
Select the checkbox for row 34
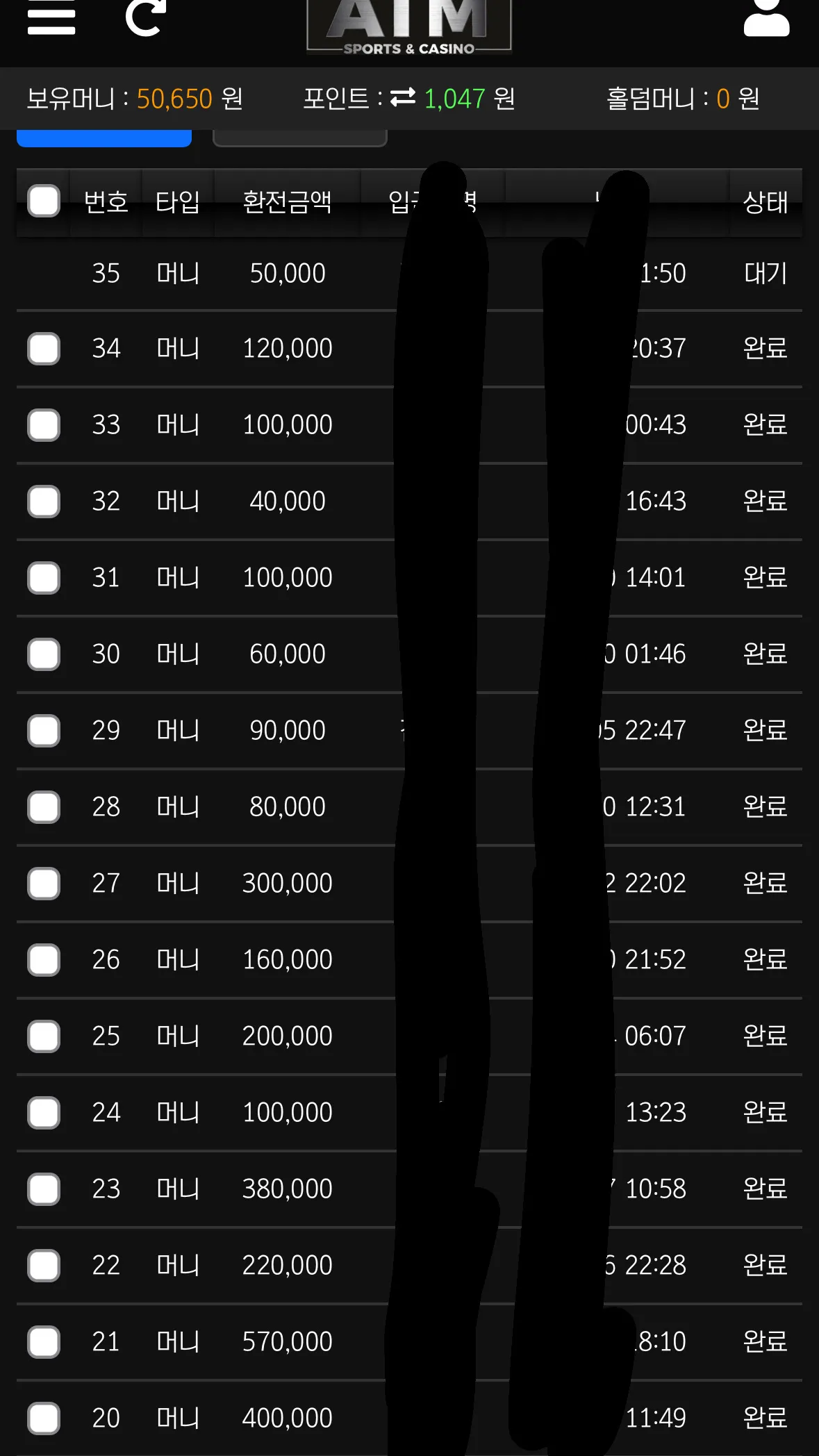[44, 348]
